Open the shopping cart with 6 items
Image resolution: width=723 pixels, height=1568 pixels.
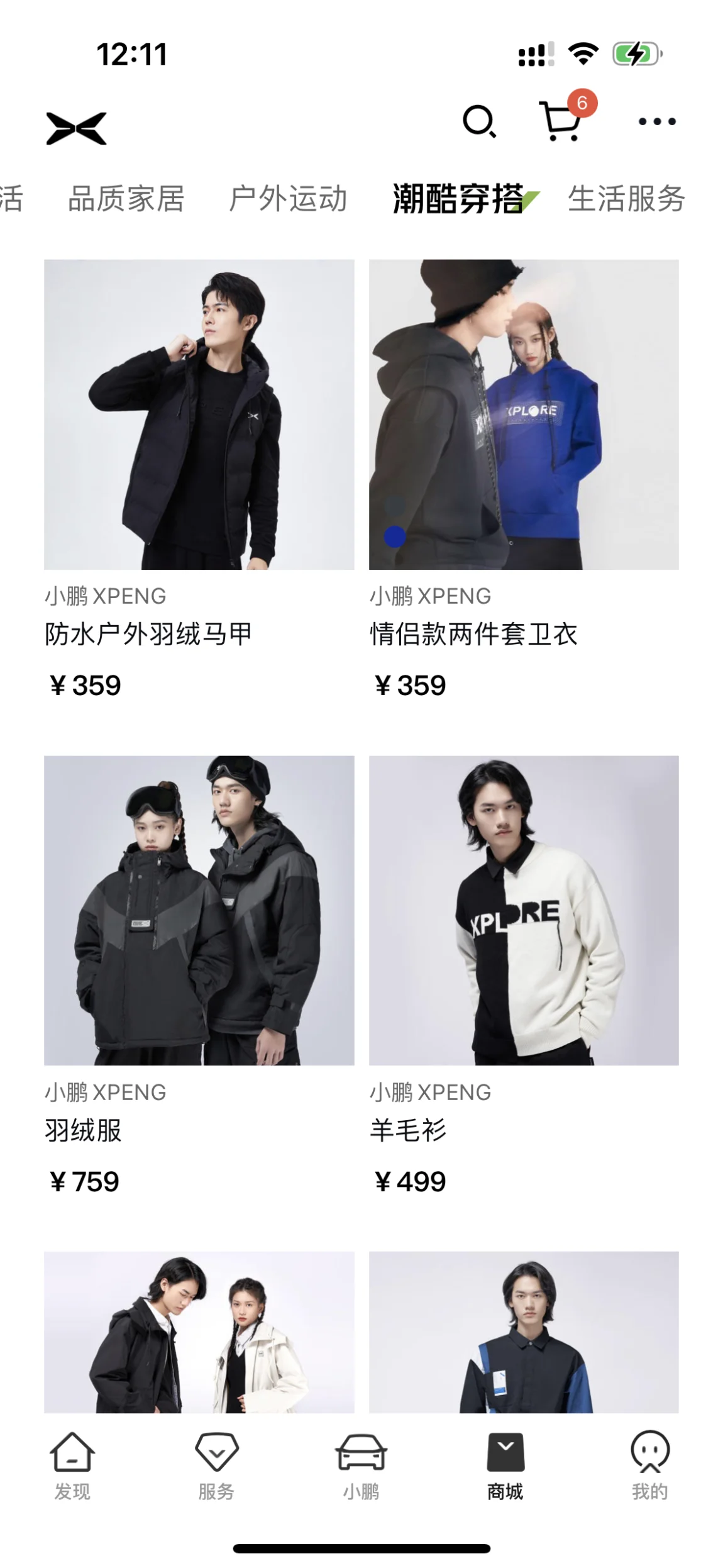pyautogui.click(x=561, y=121)
